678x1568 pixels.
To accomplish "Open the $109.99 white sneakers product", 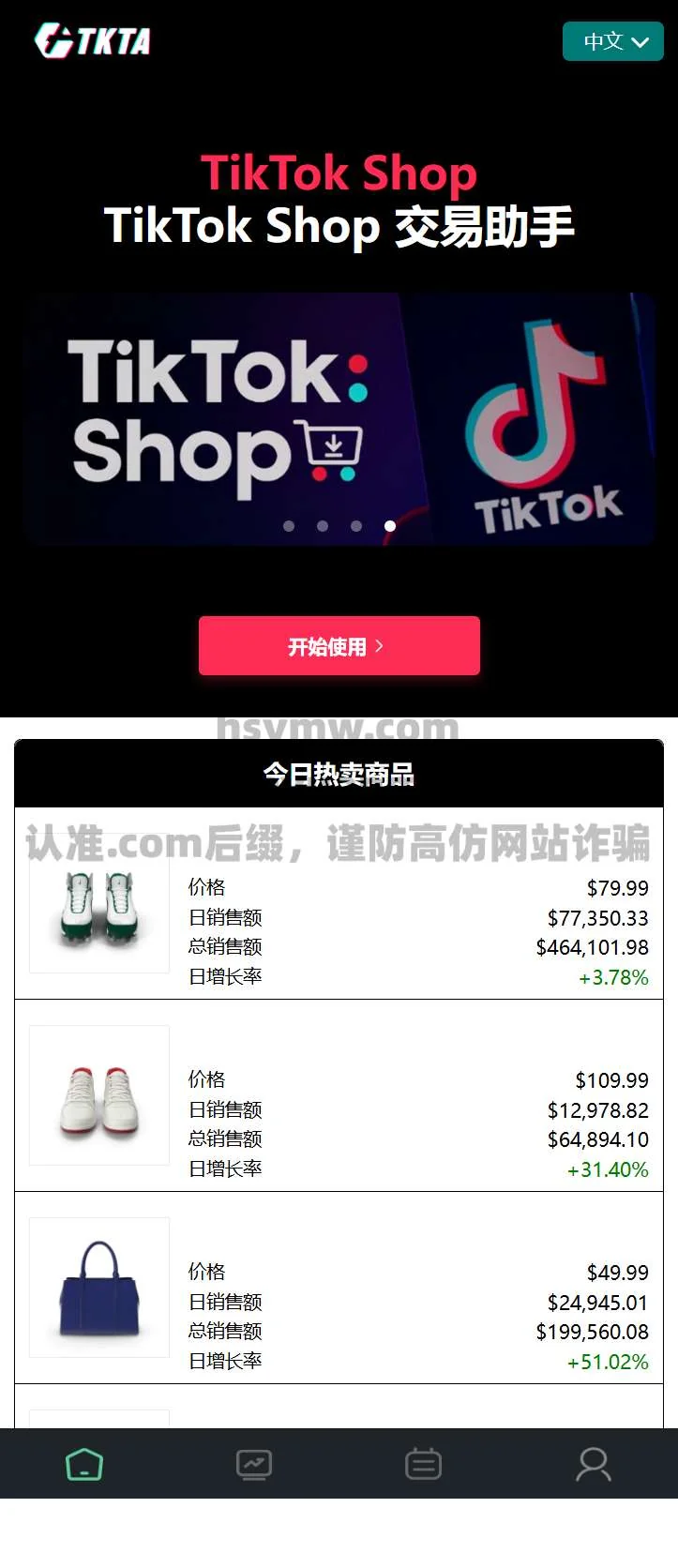I will (x=99, y=1095).
